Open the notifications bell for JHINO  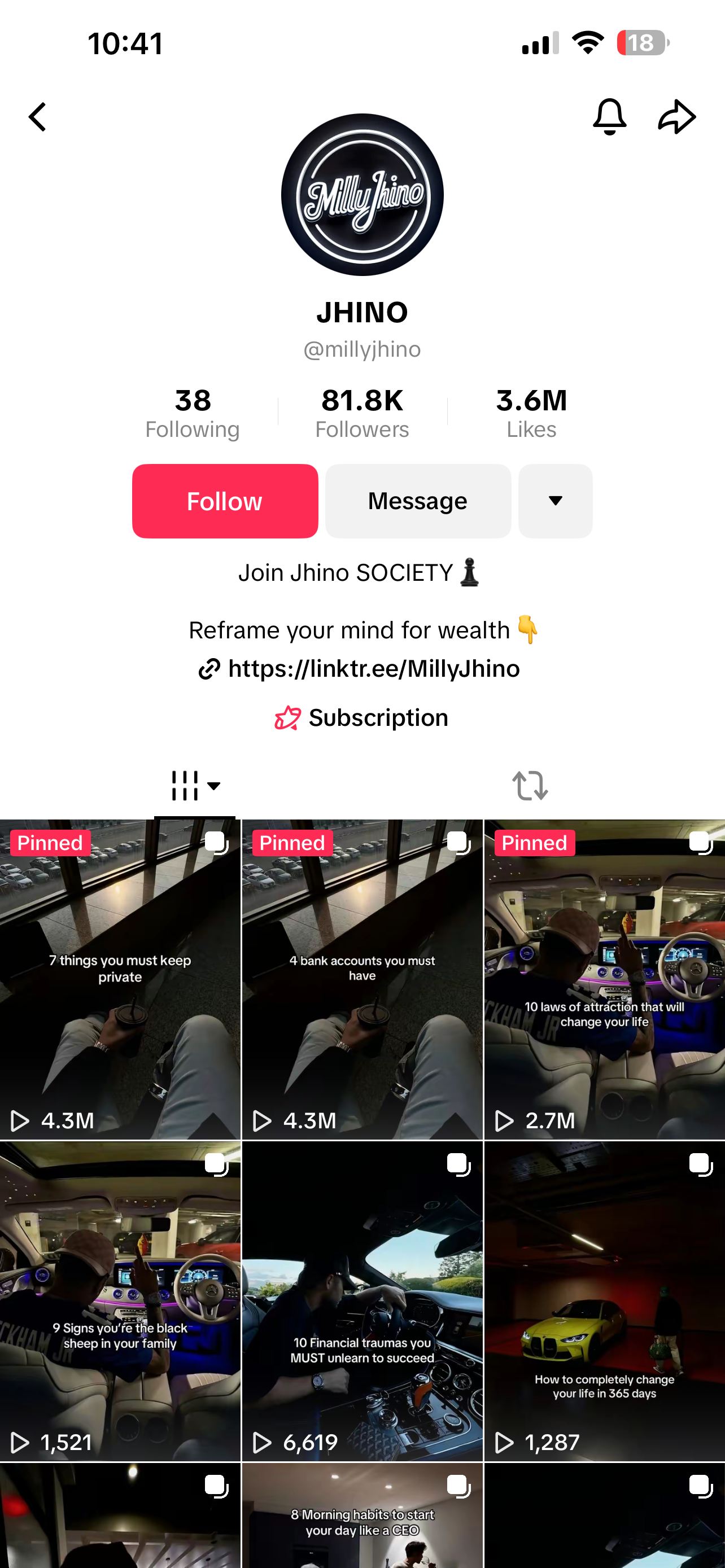click(x=609, y=116)
